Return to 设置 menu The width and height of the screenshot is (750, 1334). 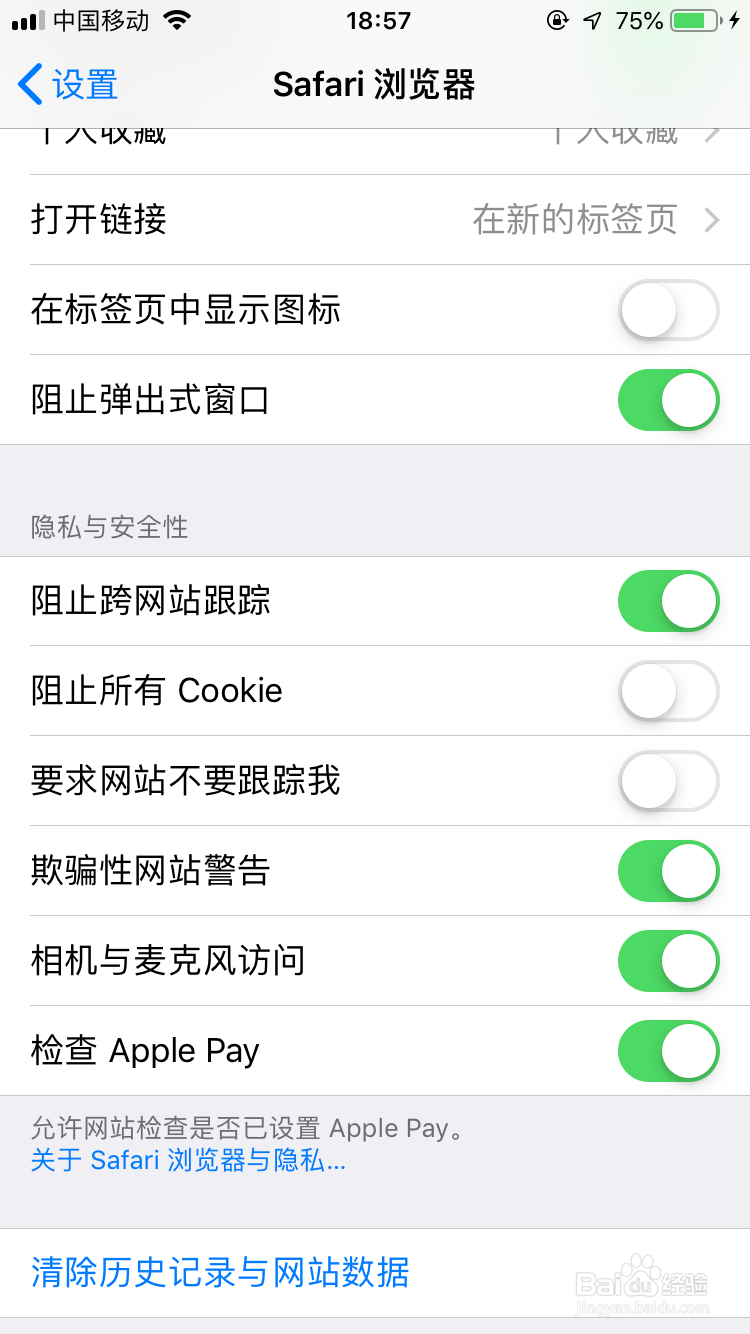point(65,85)
